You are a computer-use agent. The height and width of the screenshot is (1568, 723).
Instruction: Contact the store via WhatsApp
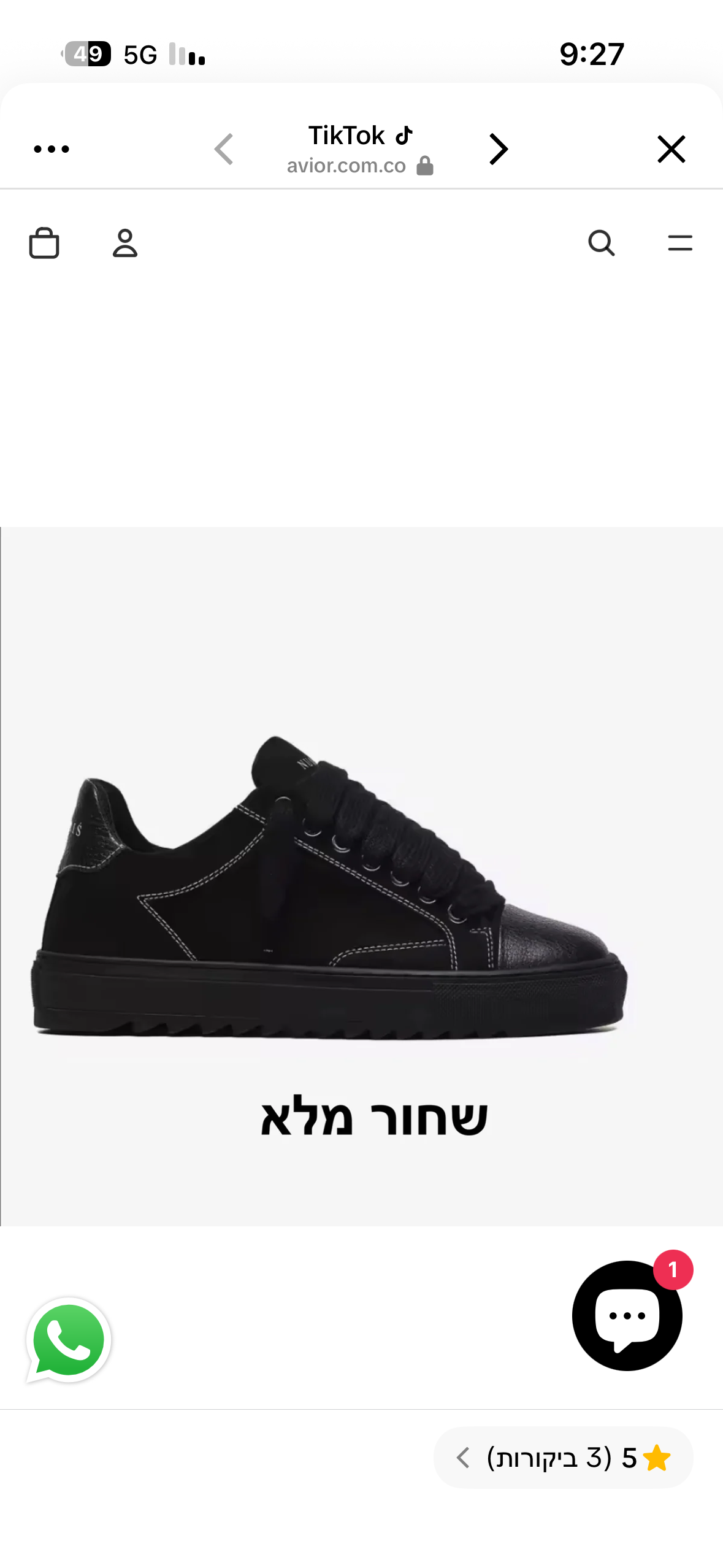pos(69,1340)
